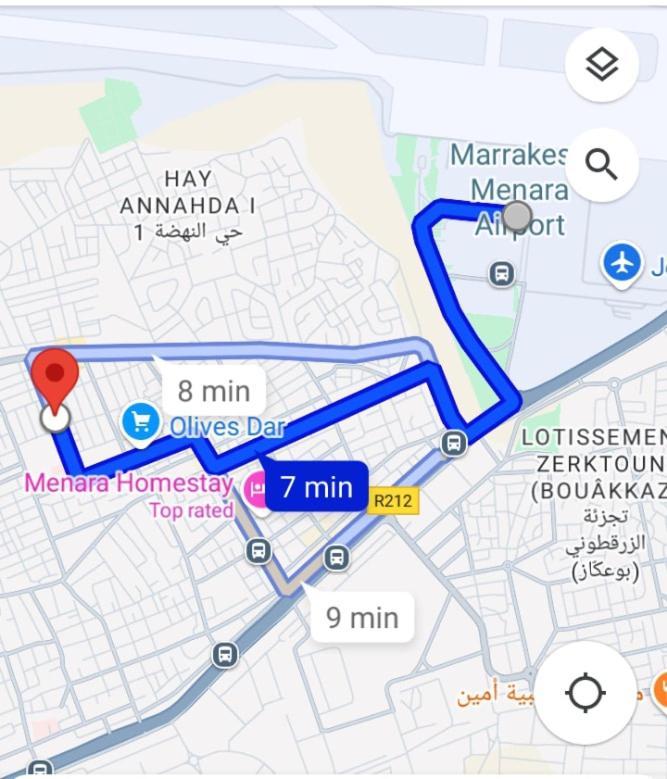667x779 pixels.
Task: Tap the 7 min route label
Action: [x=316, y=487]
